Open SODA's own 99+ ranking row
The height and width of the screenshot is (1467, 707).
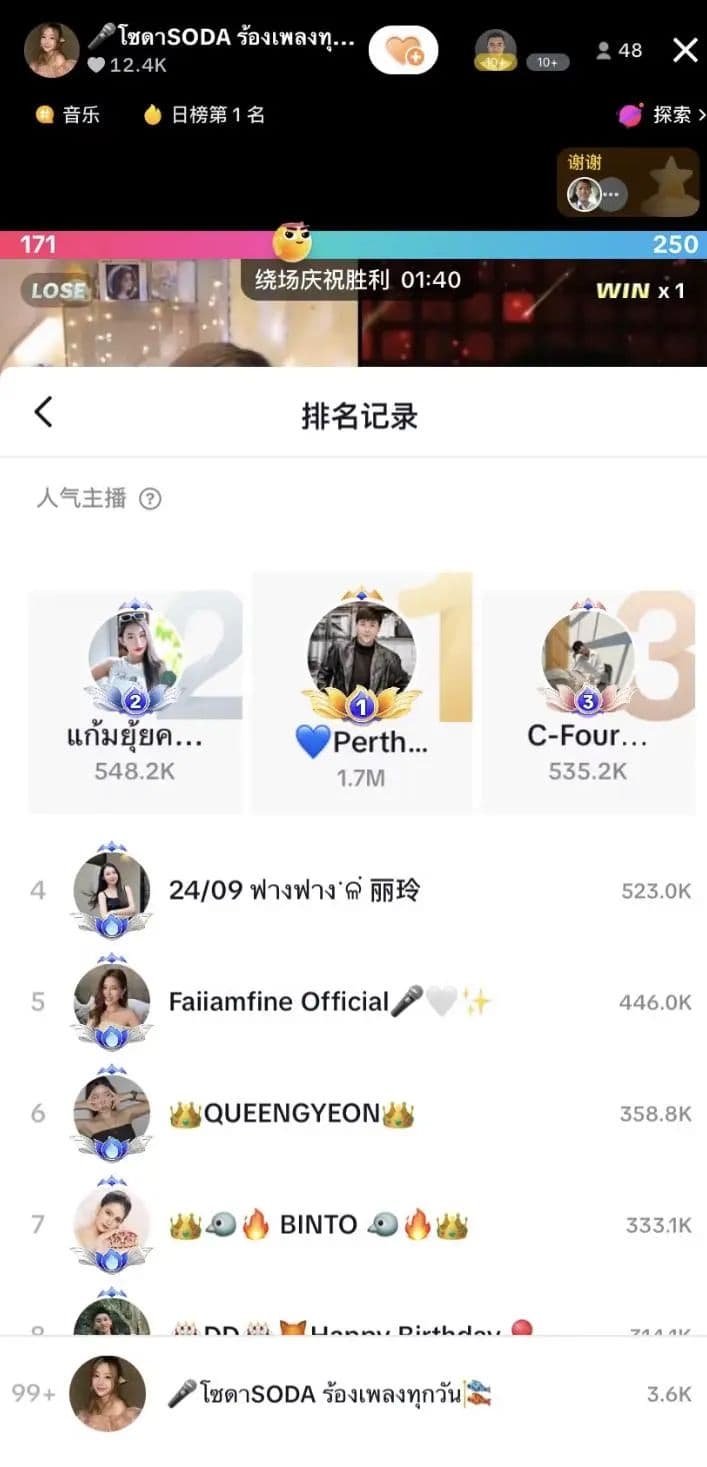pyautogui.click(x=353, y=1394)
